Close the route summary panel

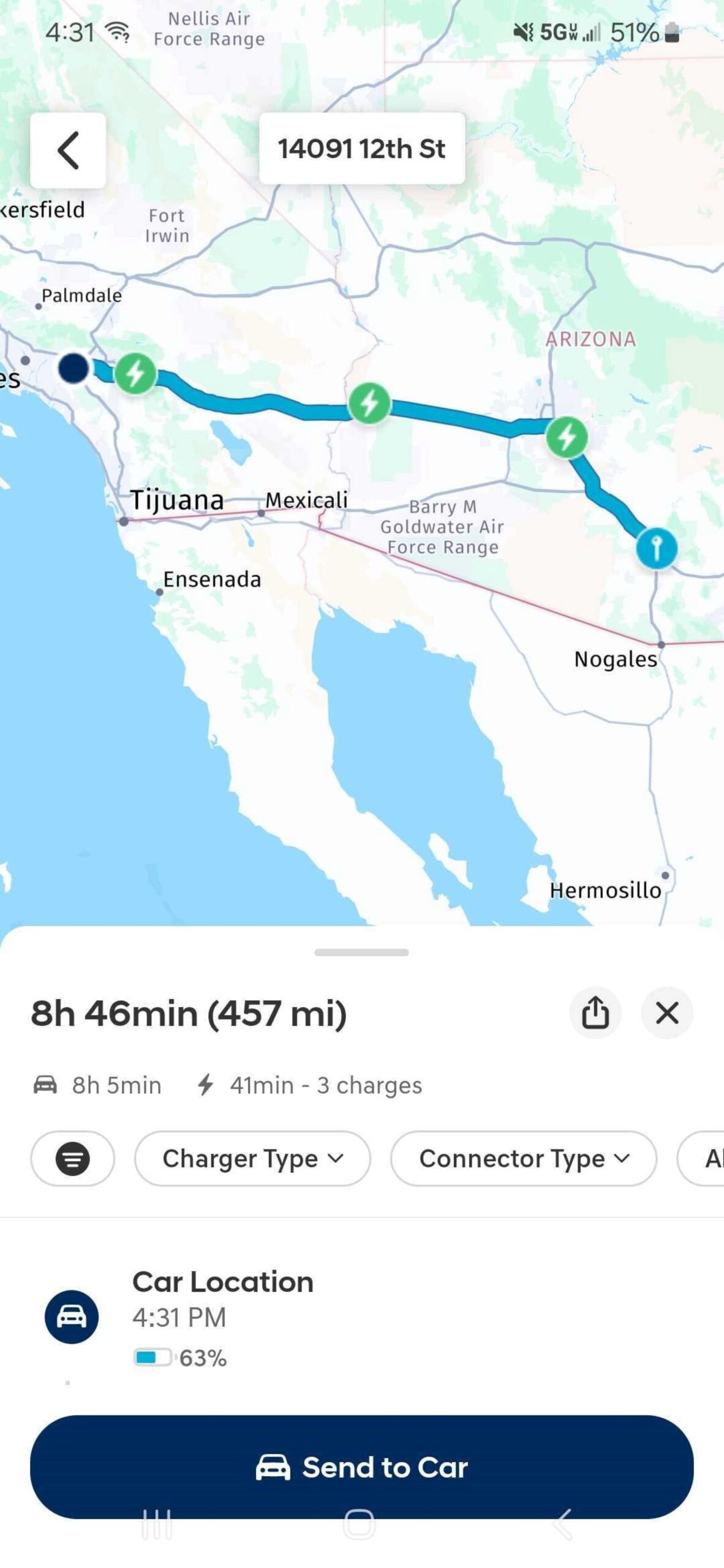coord(666,1012)
